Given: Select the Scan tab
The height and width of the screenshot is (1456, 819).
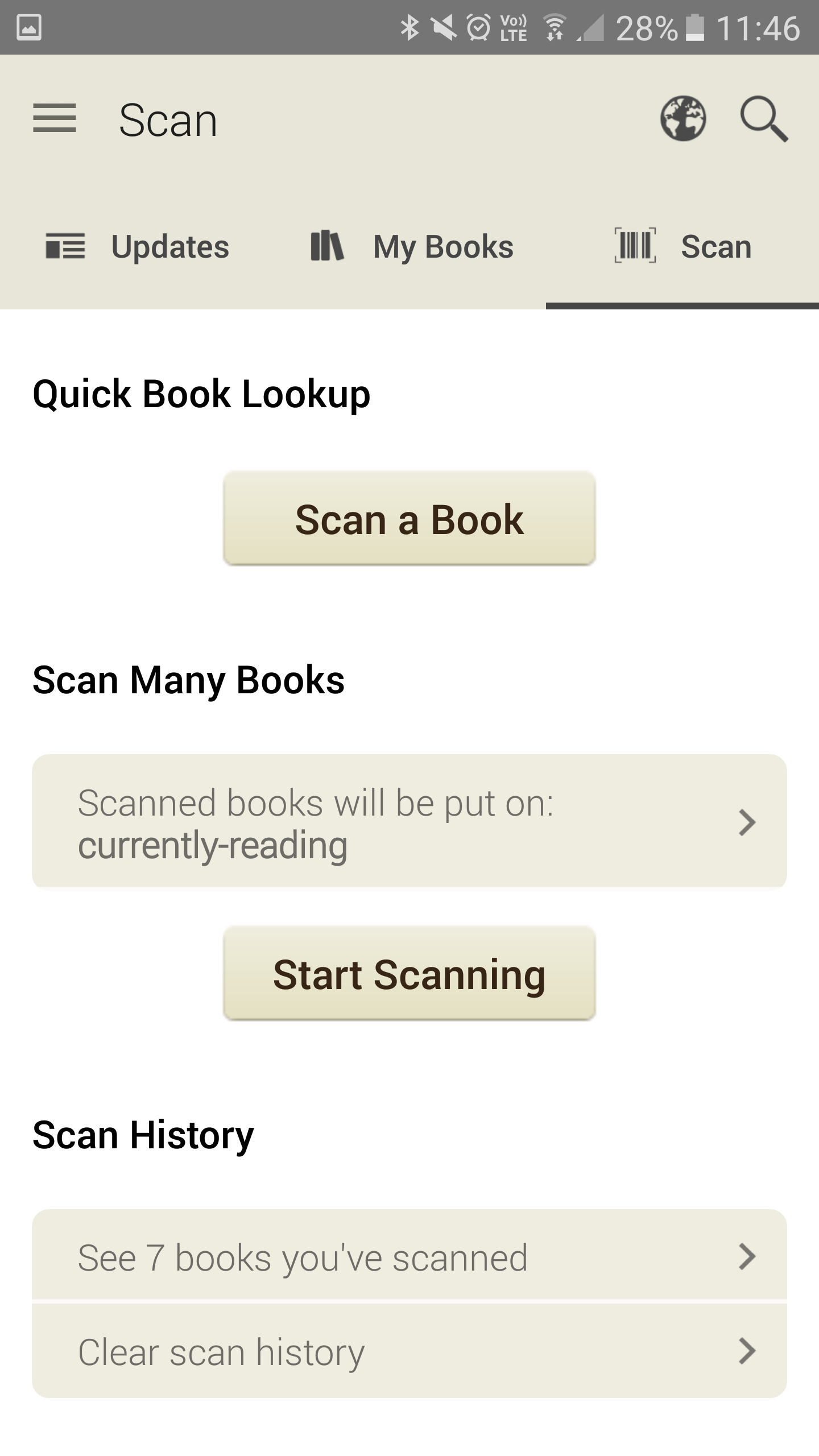Looking at the screenshot, I should 682,247.
